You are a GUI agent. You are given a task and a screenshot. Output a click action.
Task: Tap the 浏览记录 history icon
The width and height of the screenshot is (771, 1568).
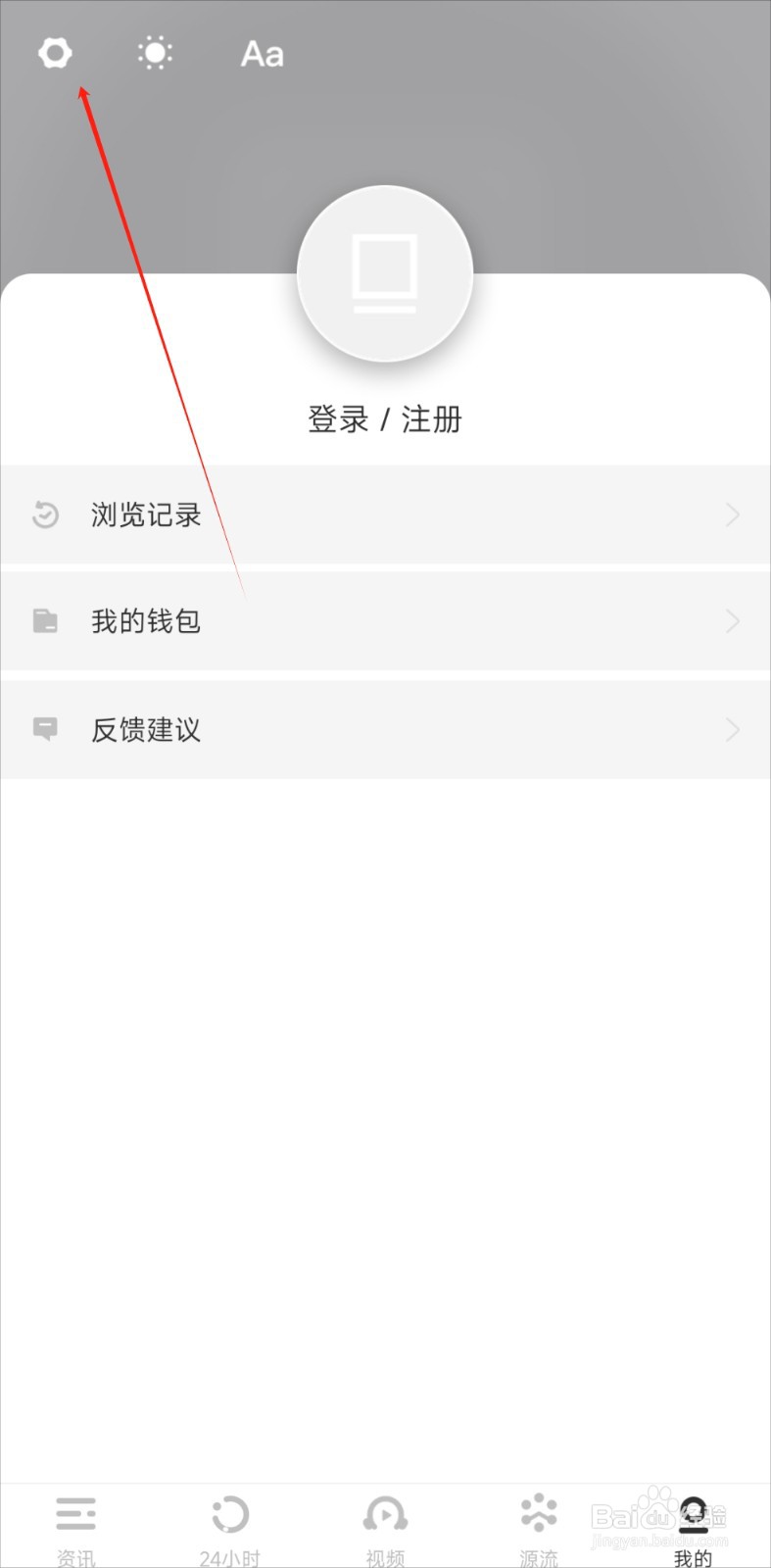click(44, 514)
